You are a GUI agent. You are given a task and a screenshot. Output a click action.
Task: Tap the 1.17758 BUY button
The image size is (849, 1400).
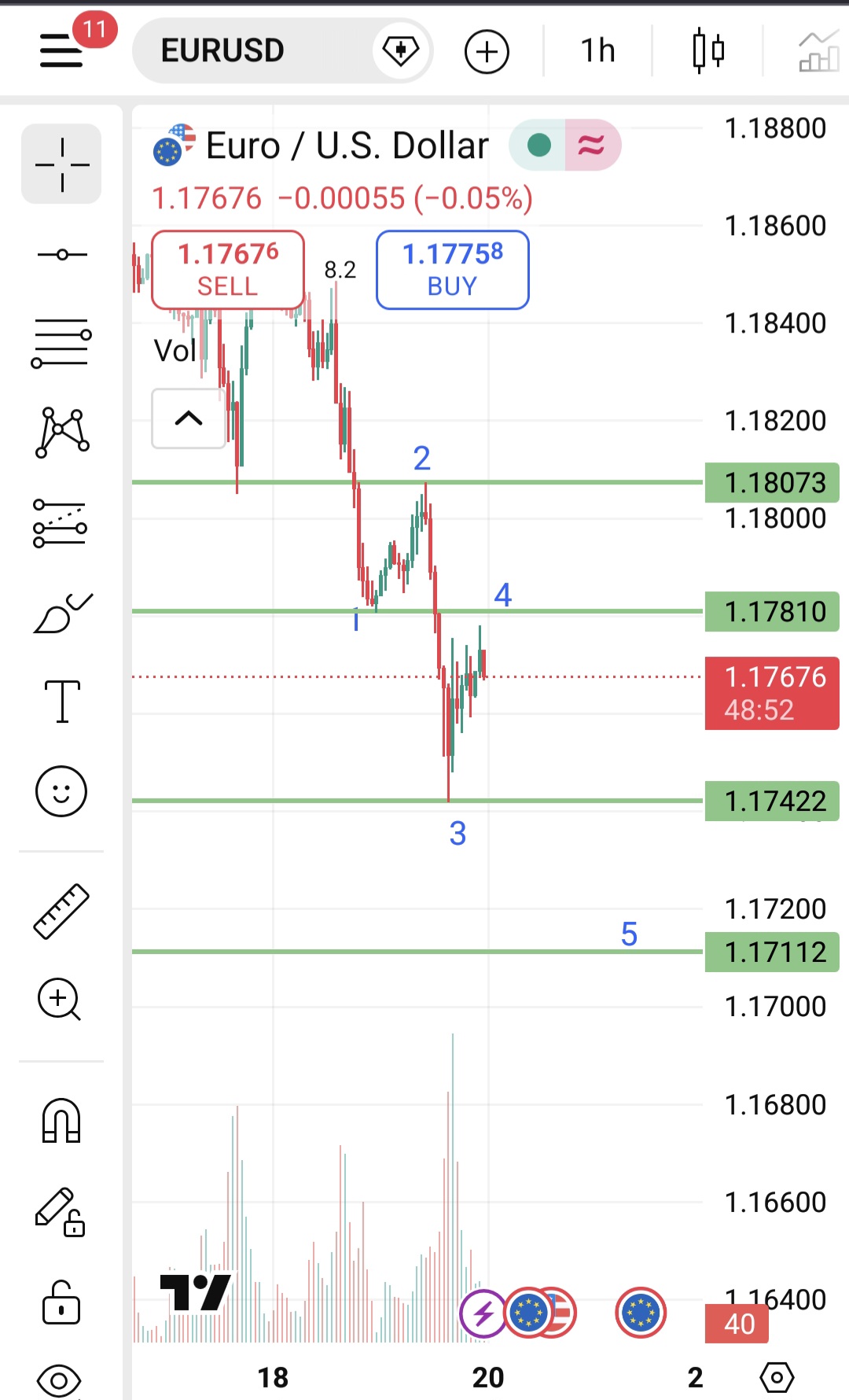point(453,269)
